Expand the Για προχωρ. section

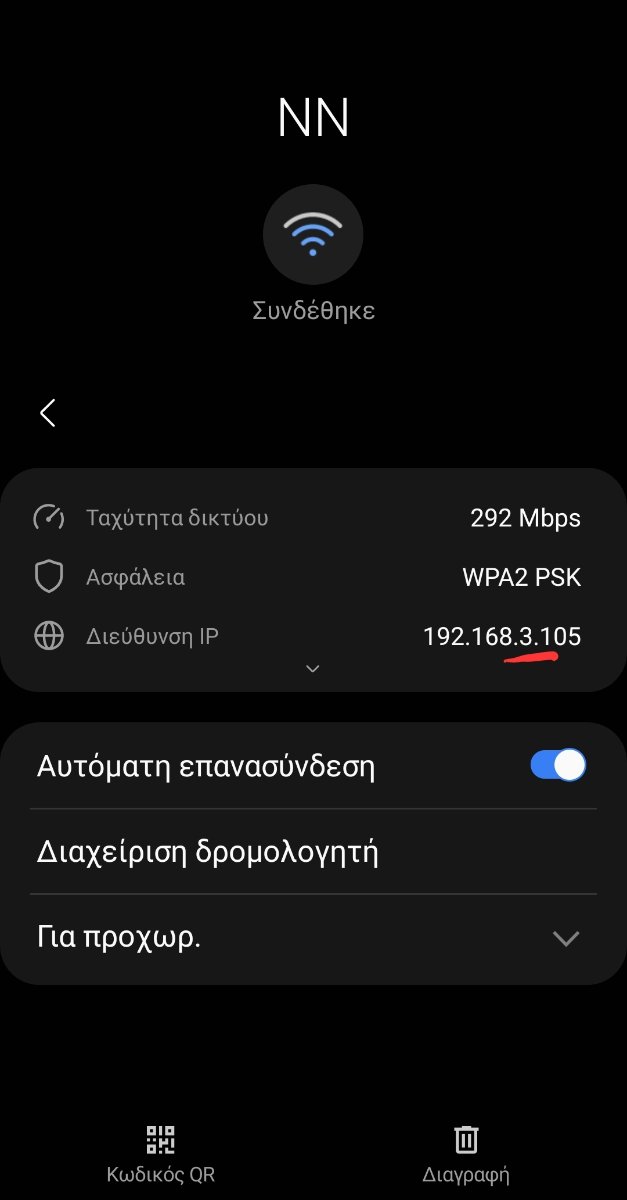click(313, 938)
